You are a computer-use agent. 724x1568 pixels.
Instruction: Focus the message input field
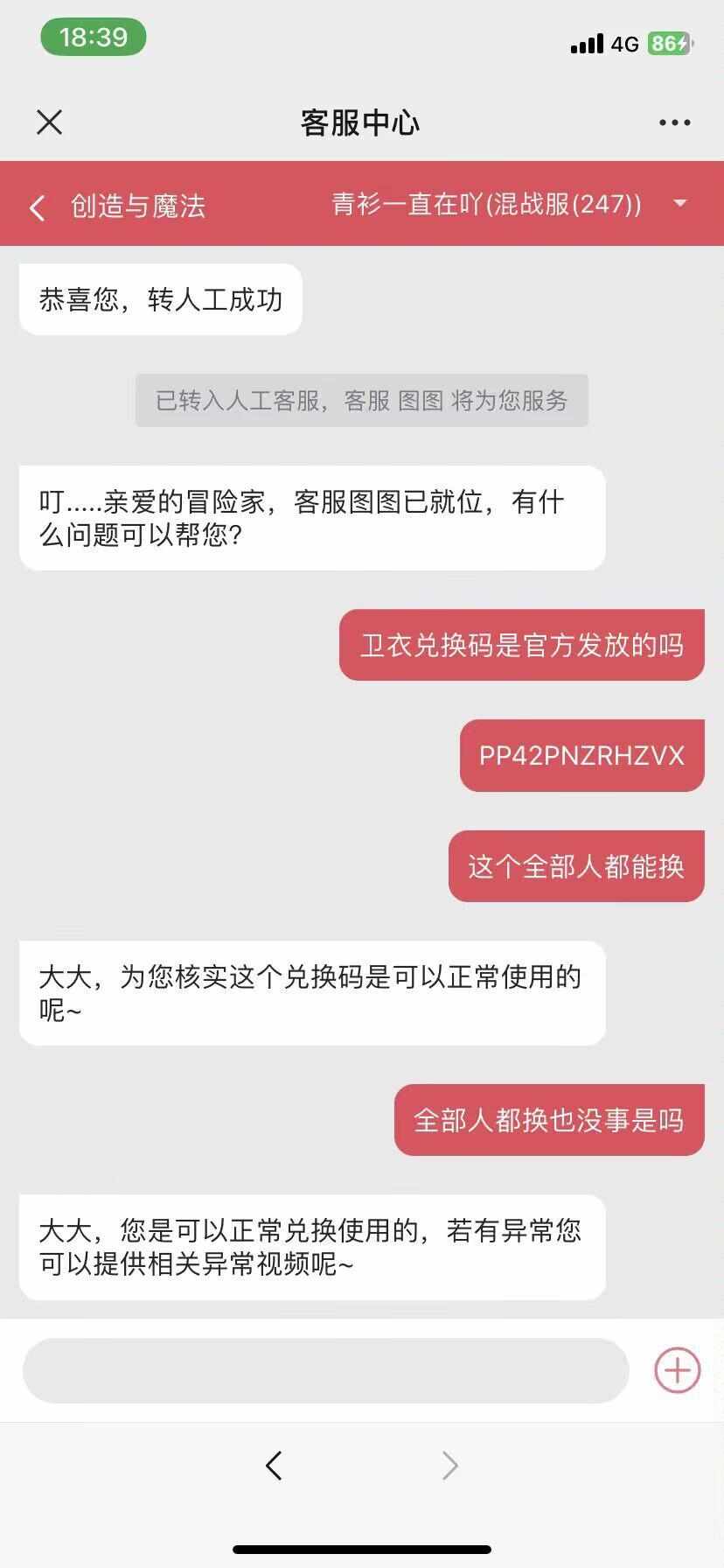pyautogui.click(x=325, y=1370)
